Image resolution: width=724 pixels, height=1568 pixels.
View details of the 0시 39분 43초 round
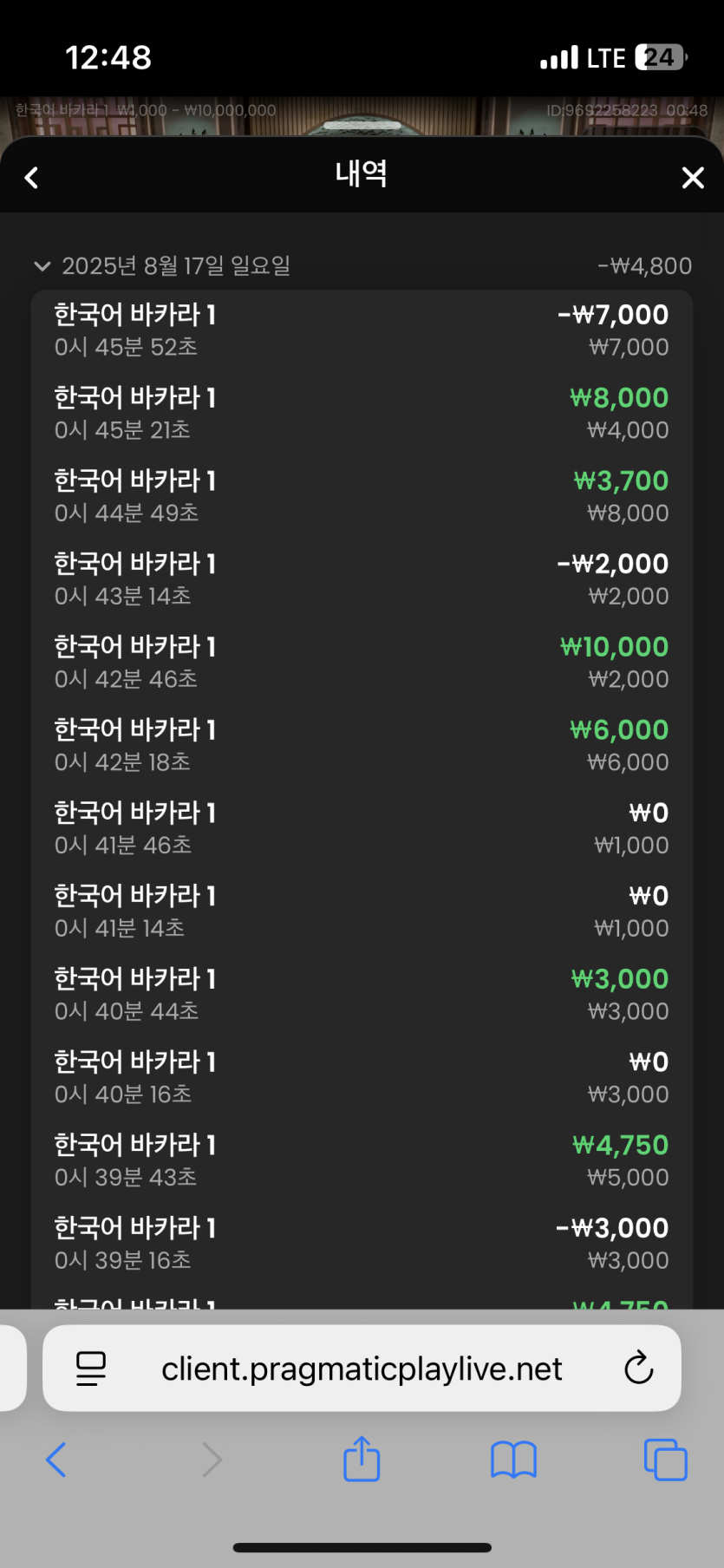pos(362,1161)
